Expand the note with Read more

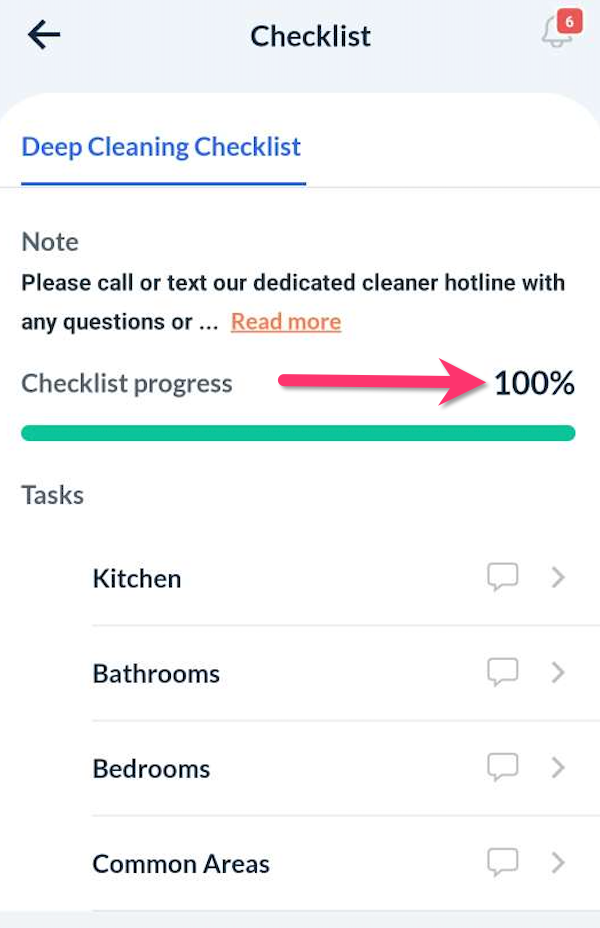tap(286, 322)
